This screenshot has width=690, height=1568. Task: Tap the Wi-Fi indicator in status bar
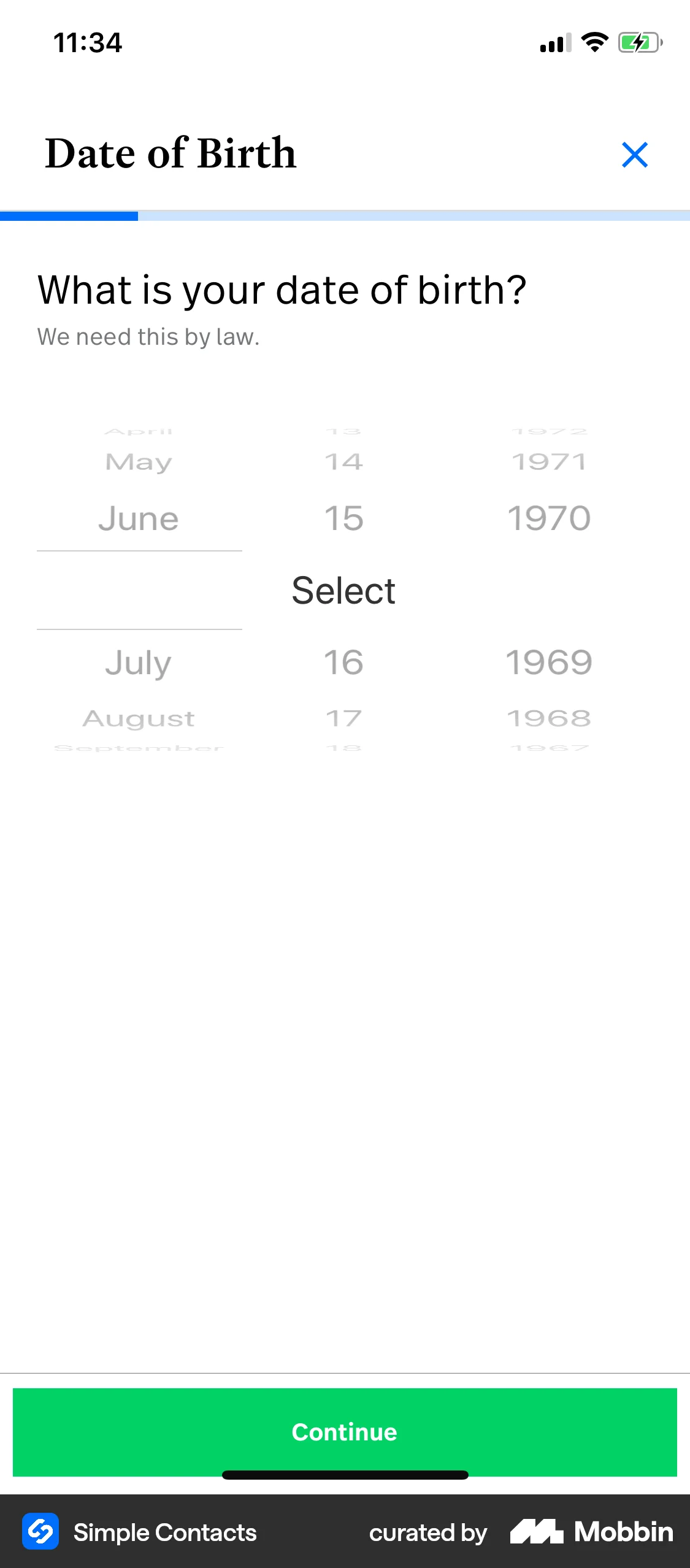(x=594, y=42)
